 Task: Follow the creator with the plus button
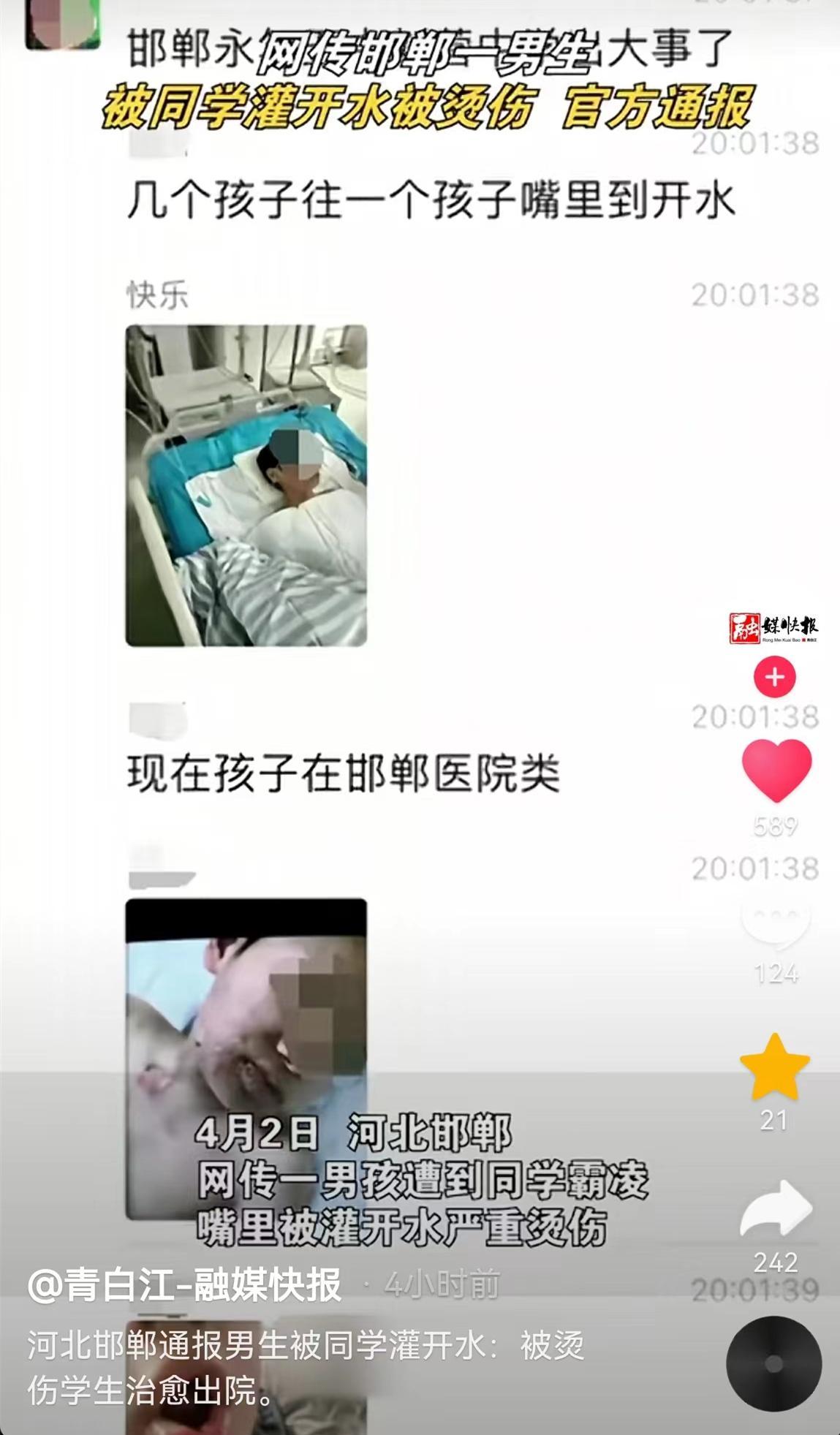(x=774, y=677)
